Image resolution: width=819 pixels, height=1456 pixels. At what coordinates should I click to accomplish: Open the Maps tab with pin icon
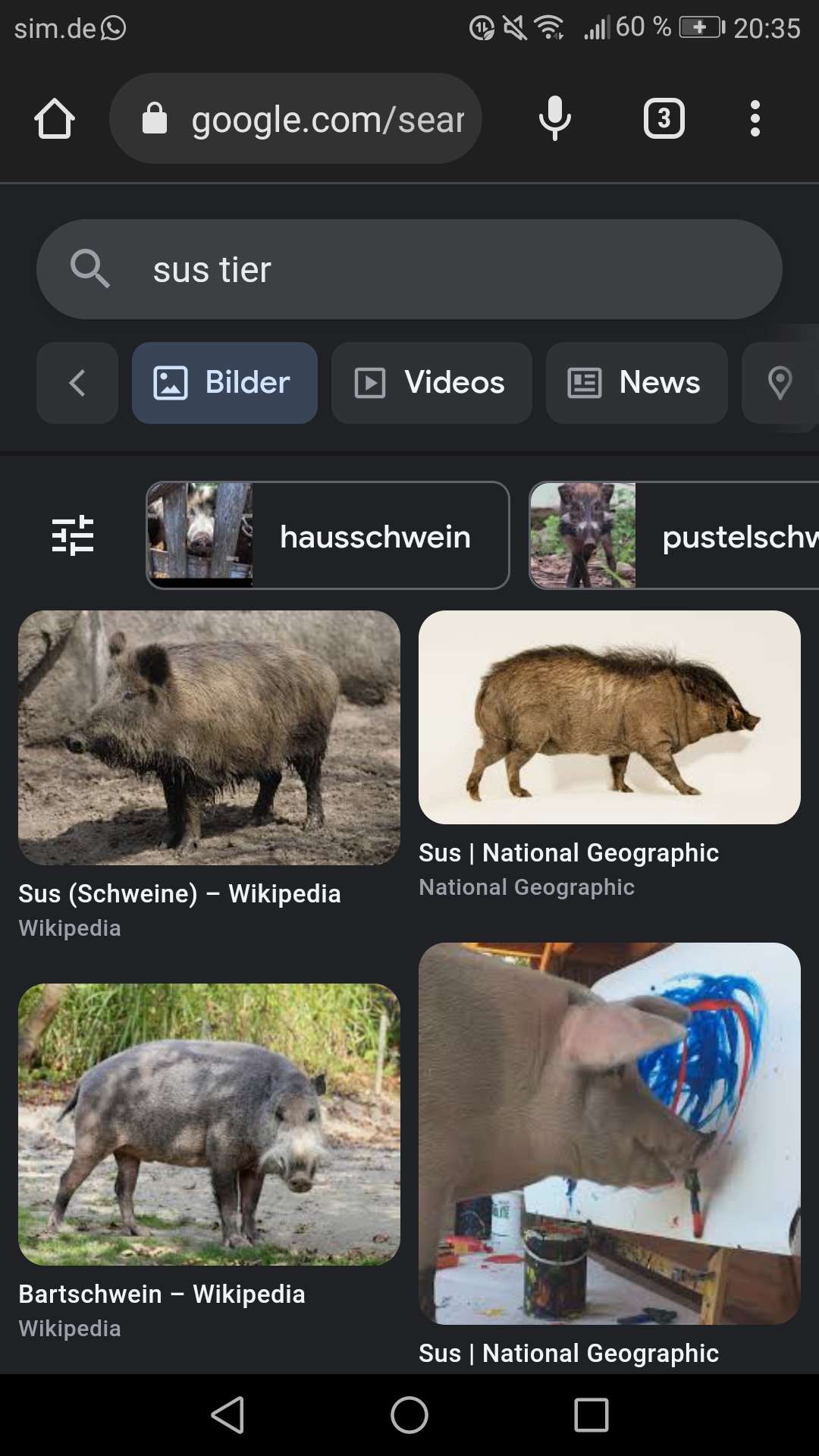click(x=780, y=383)
